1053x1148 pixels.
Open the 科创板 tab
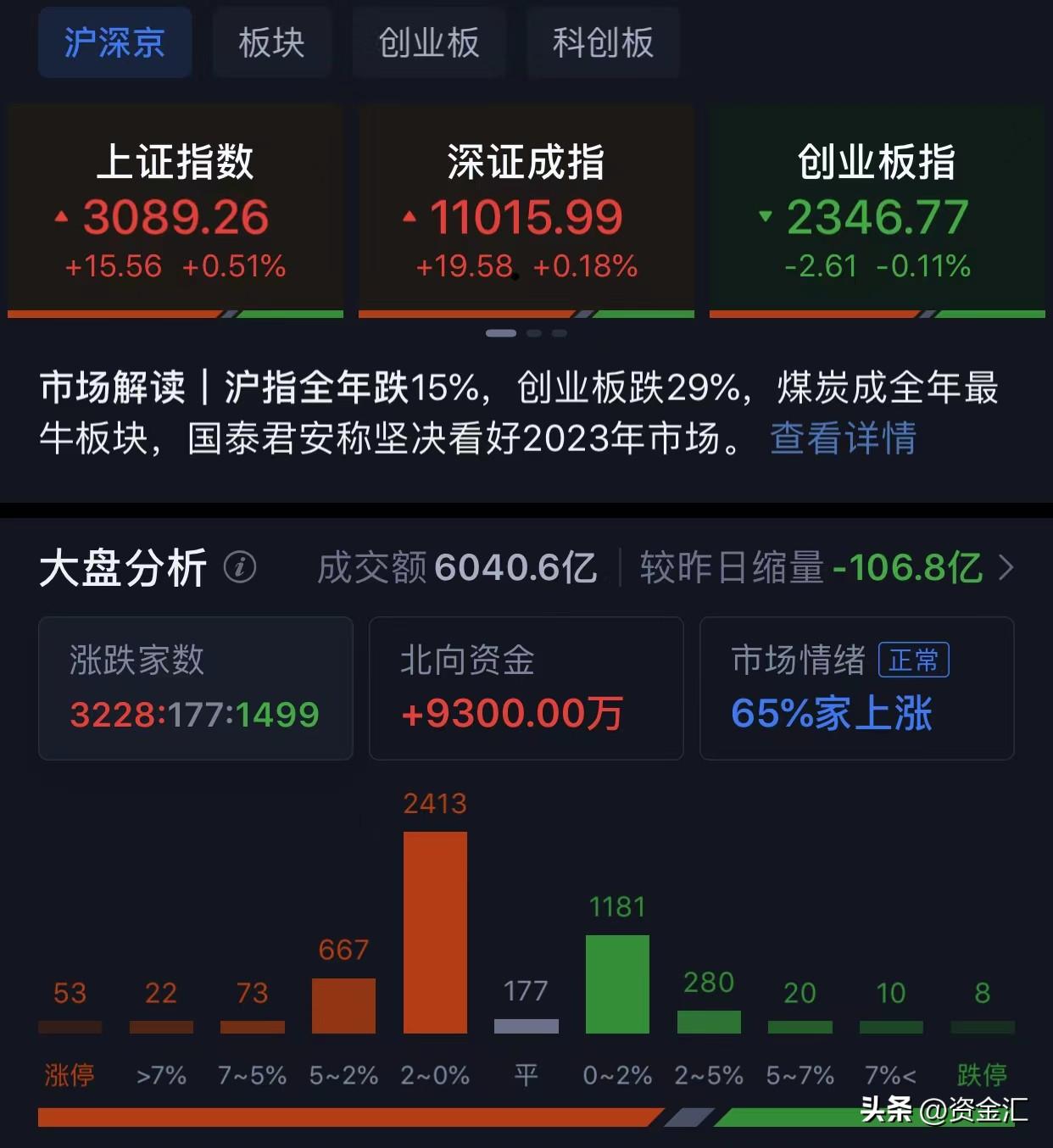point(603,42)
